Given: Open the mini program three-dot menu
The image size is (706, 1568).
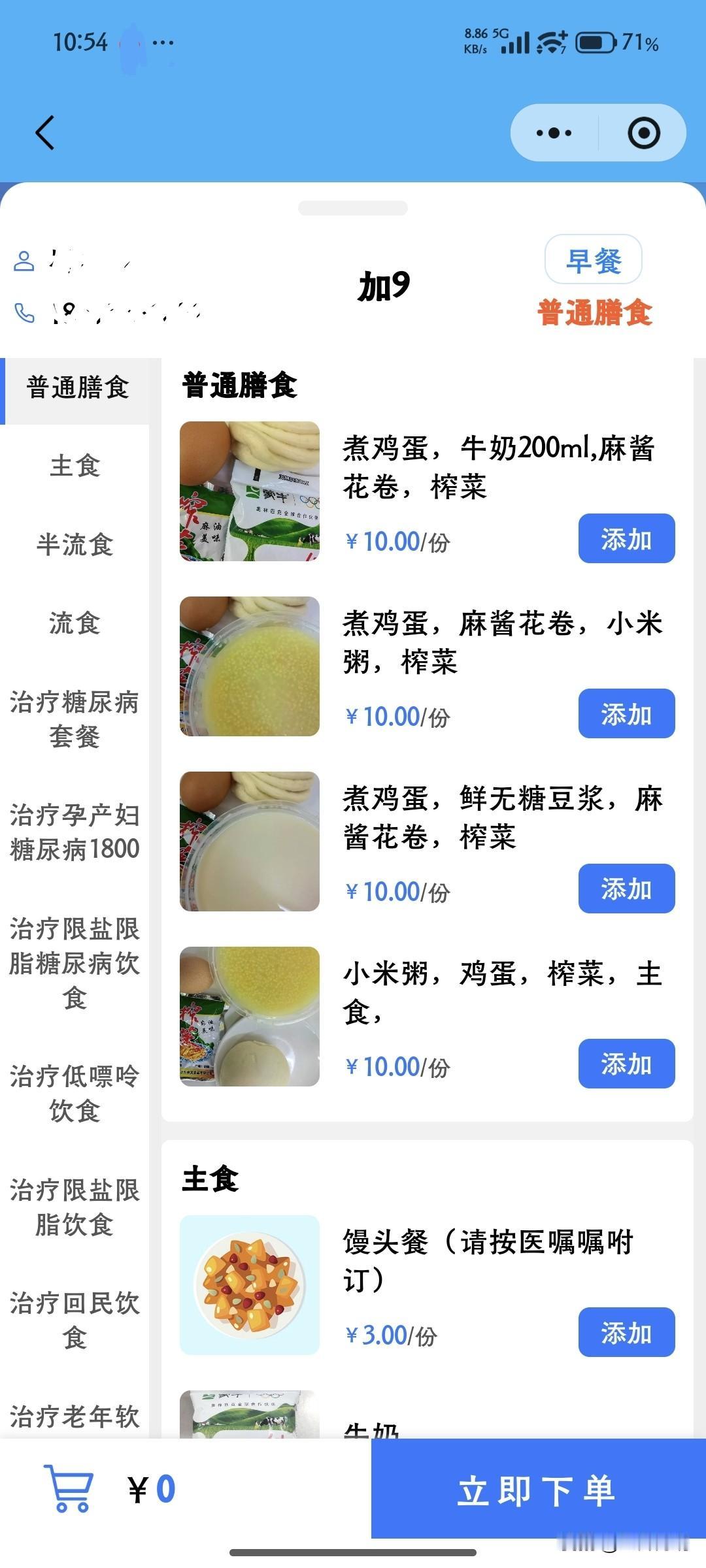Looking at the screenshot, I should point(553,133).
